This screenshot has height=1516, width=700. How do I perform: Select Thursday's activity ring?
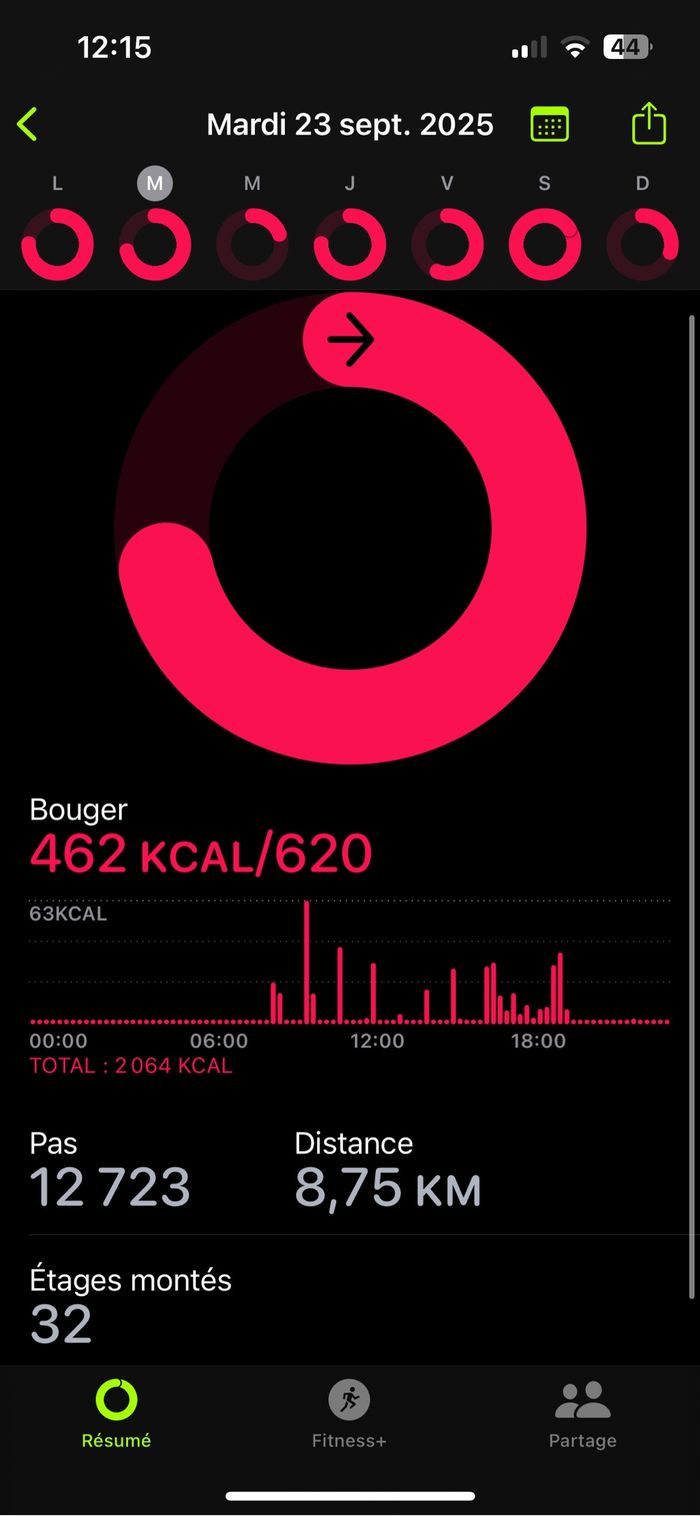(349, 244)
